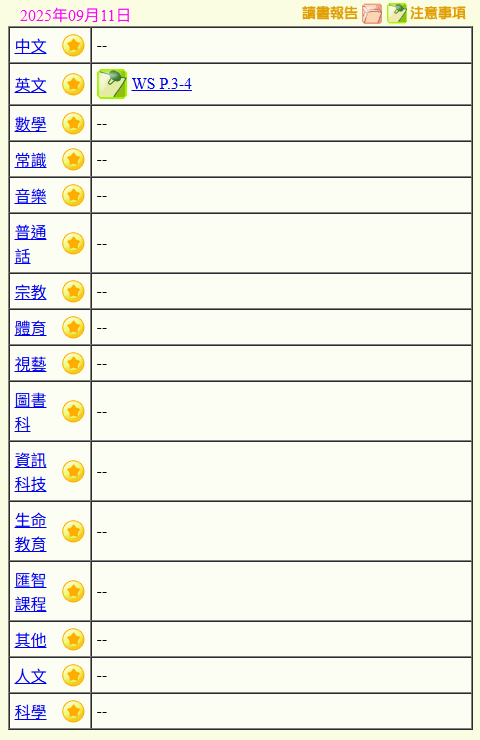
Task: Open the 圖書科 subject link
Action: click(30, 412)
